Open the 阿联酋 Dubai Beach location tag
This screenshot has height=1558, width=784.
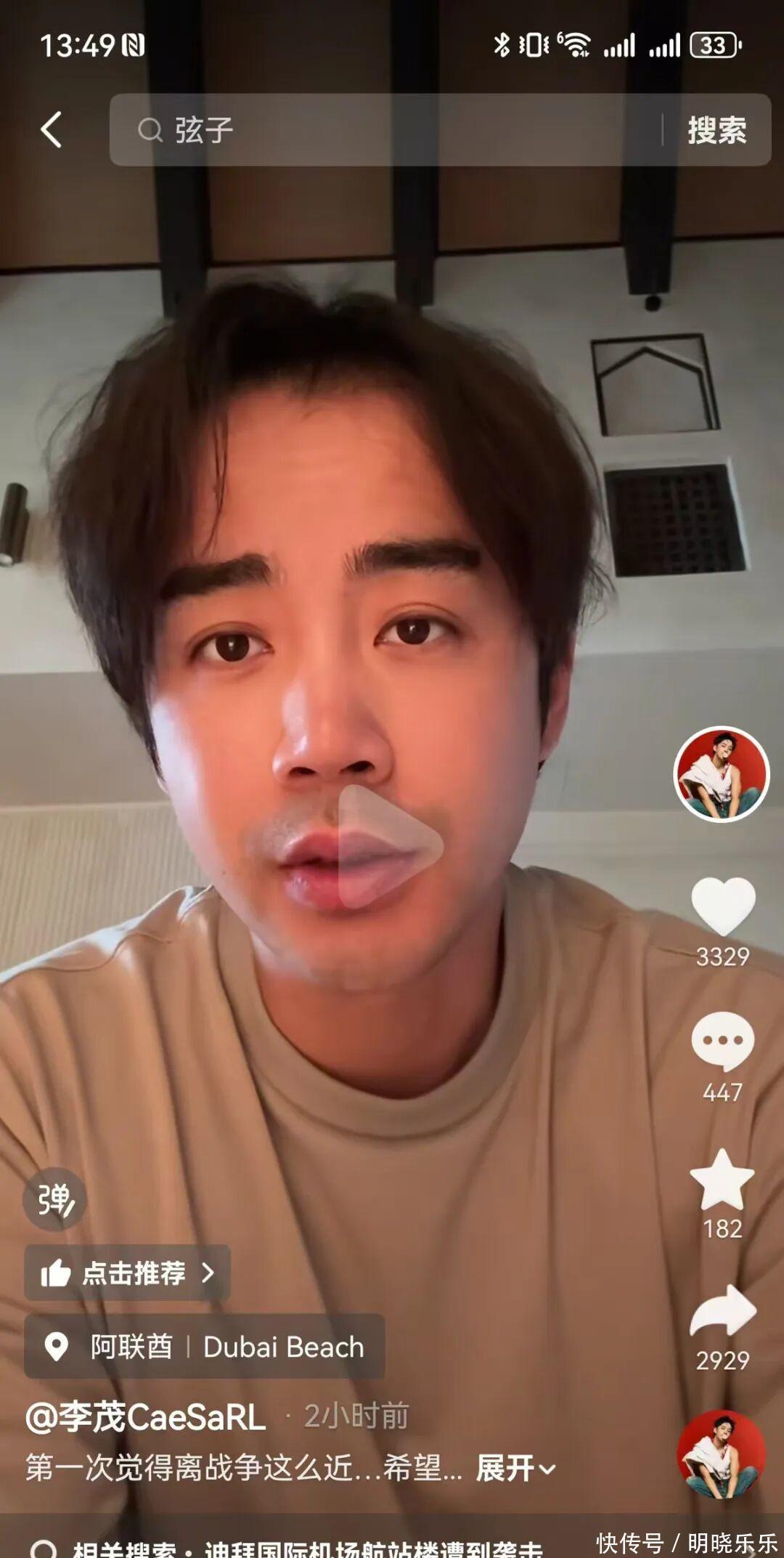click(x=205, y=1347)
